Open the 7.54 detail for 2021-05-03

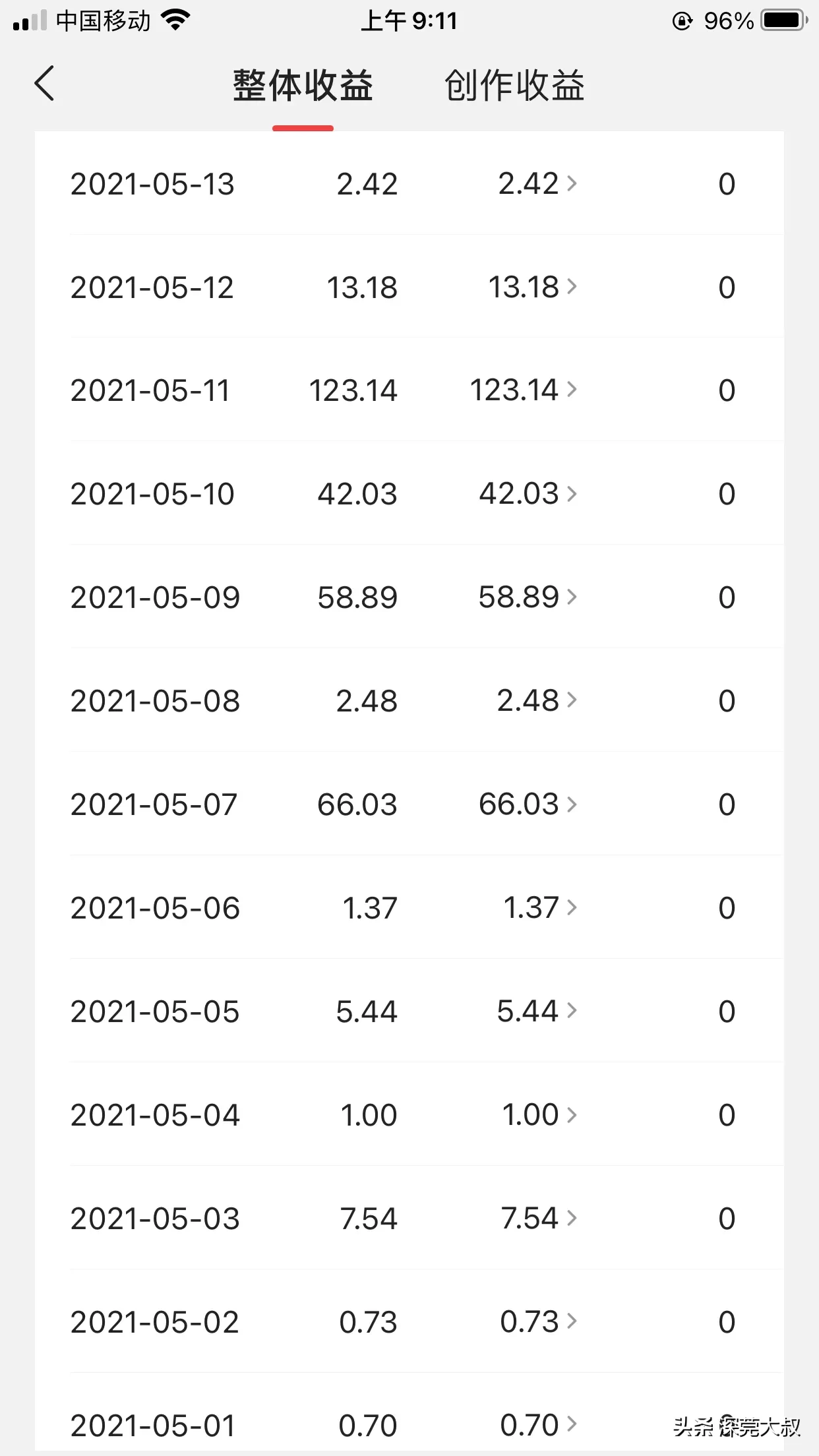pos(539,1218)
